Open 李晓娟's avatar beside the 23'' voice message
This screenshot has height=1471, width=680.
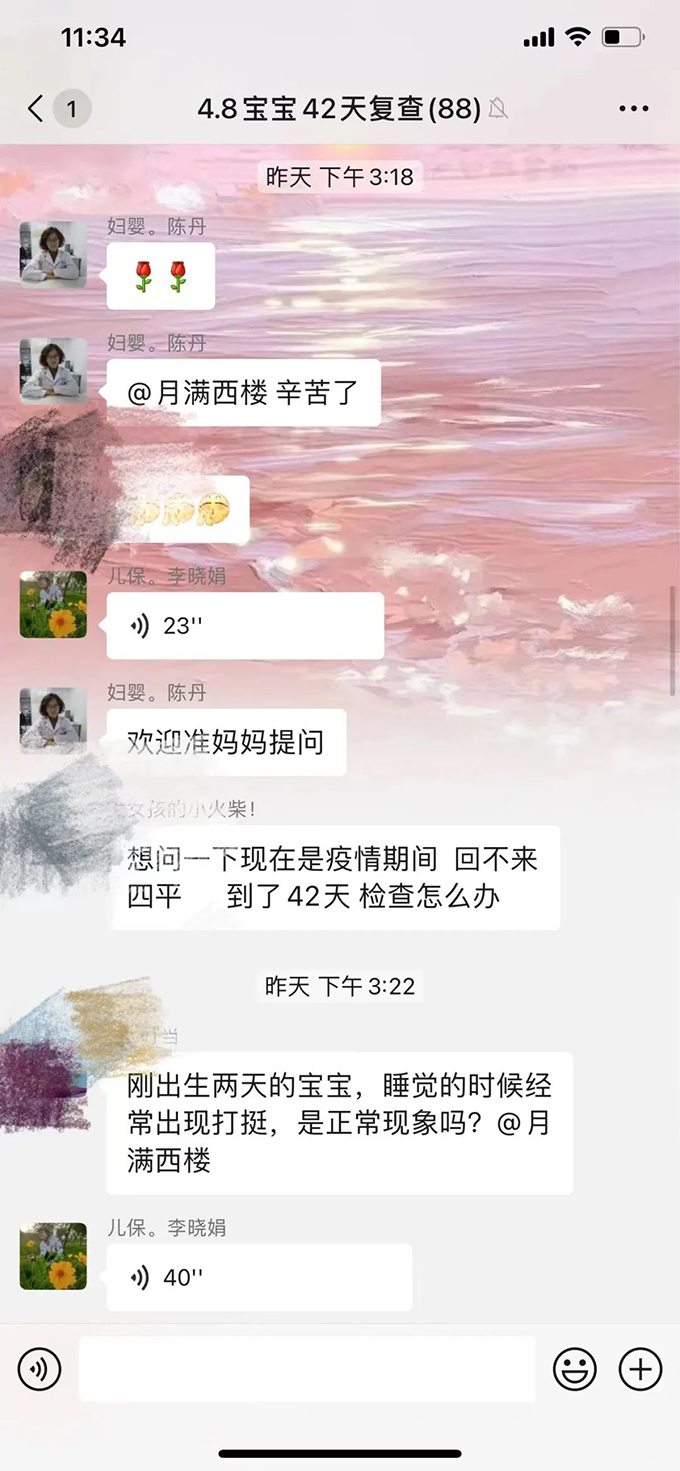(53, 604)
